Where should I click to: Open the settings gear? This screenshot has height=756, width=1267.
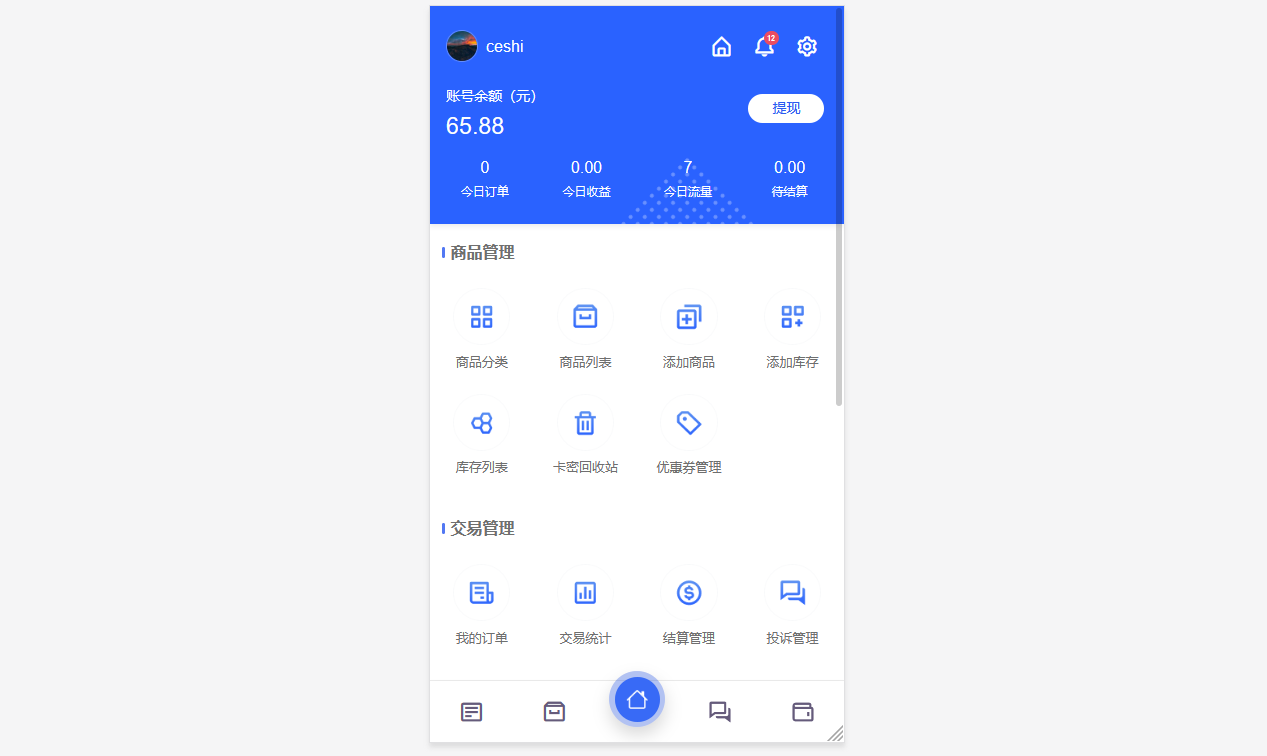(807, 47)
